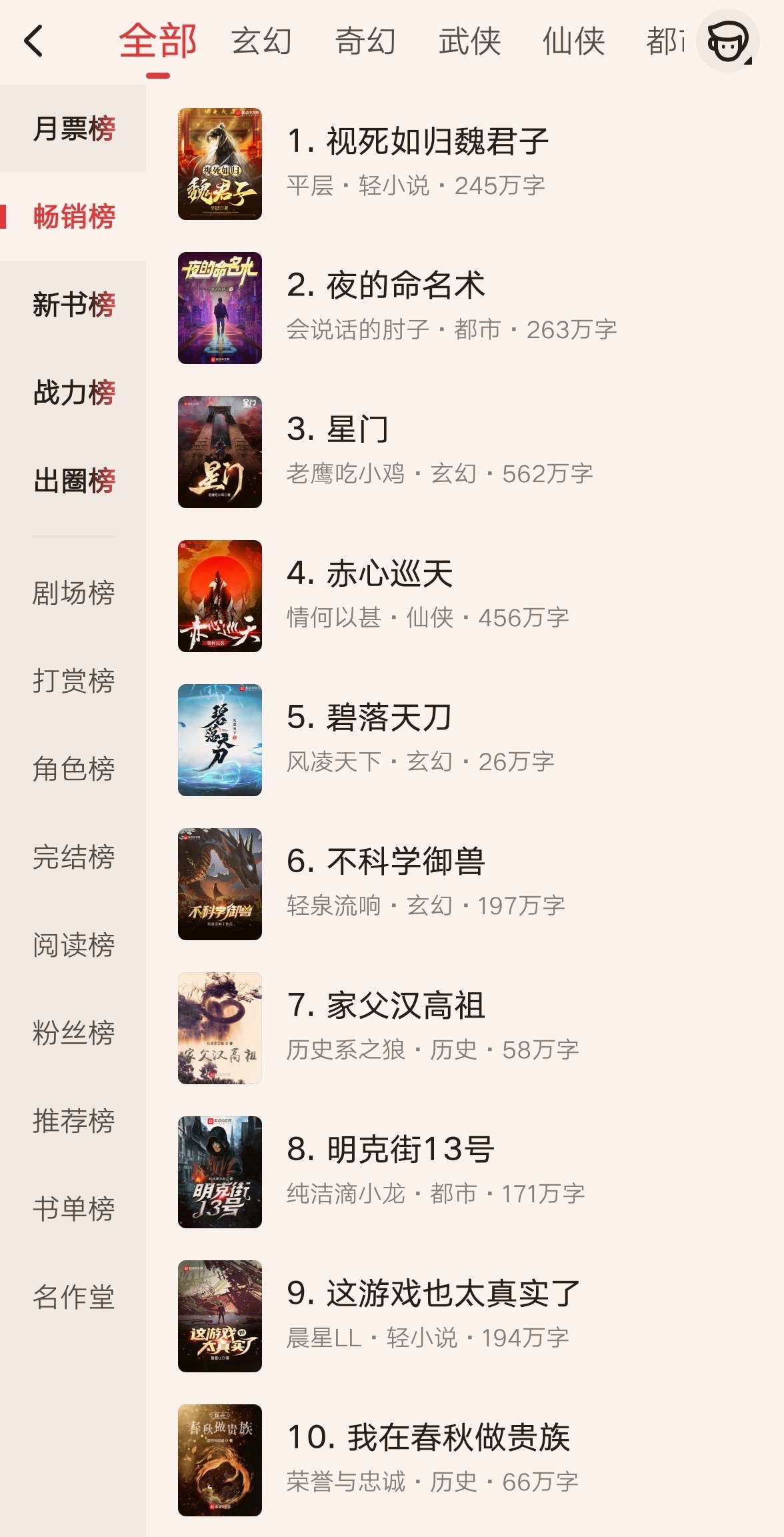Screen dimensions: 784x1537
Task: Select the 仙侠 category tab
Action: click(x=573, y=41)
